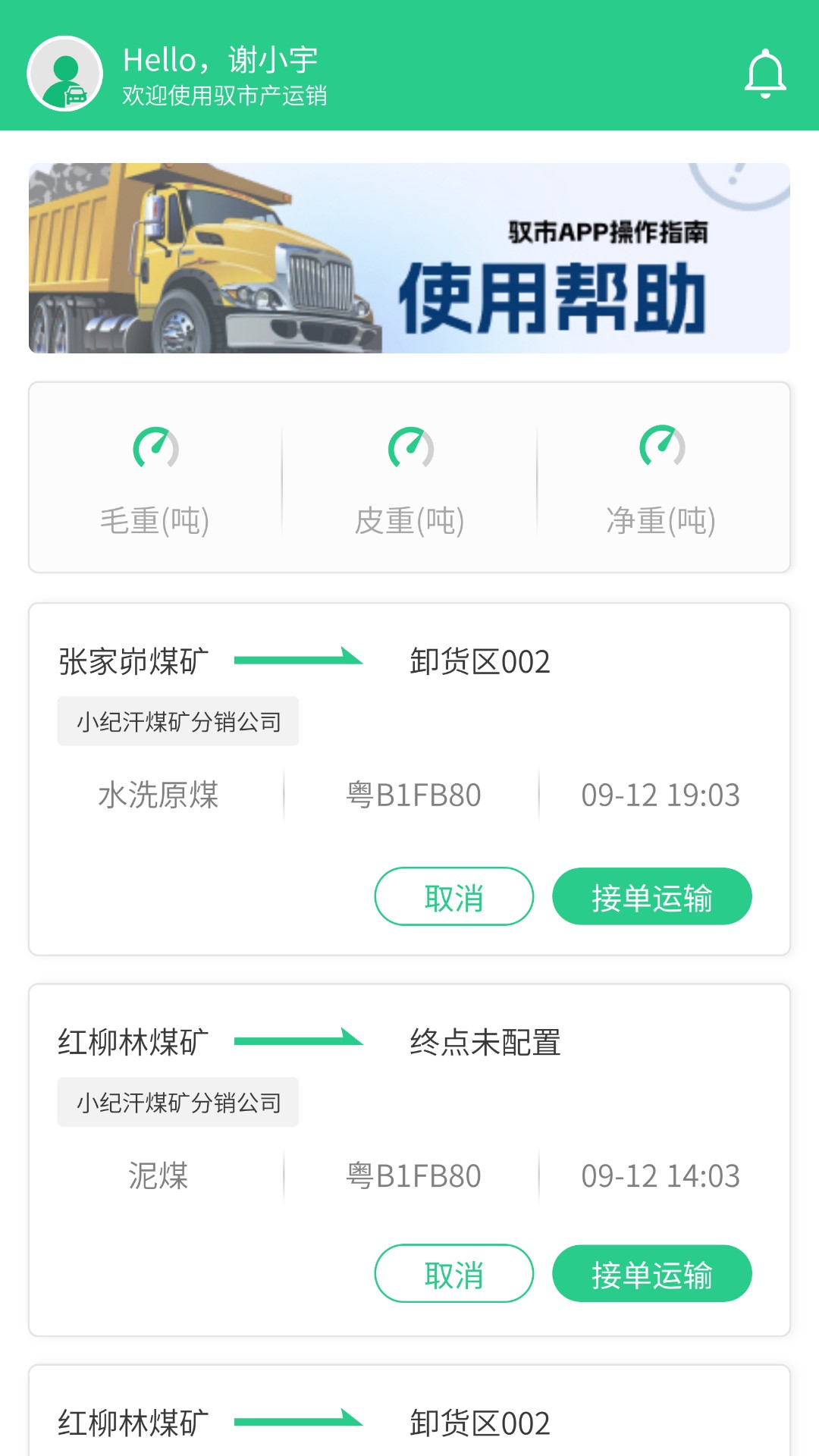Accept the 张家峁煤矿 transport order
This screenshot has height=1456, width=819.
pos(651,896)
